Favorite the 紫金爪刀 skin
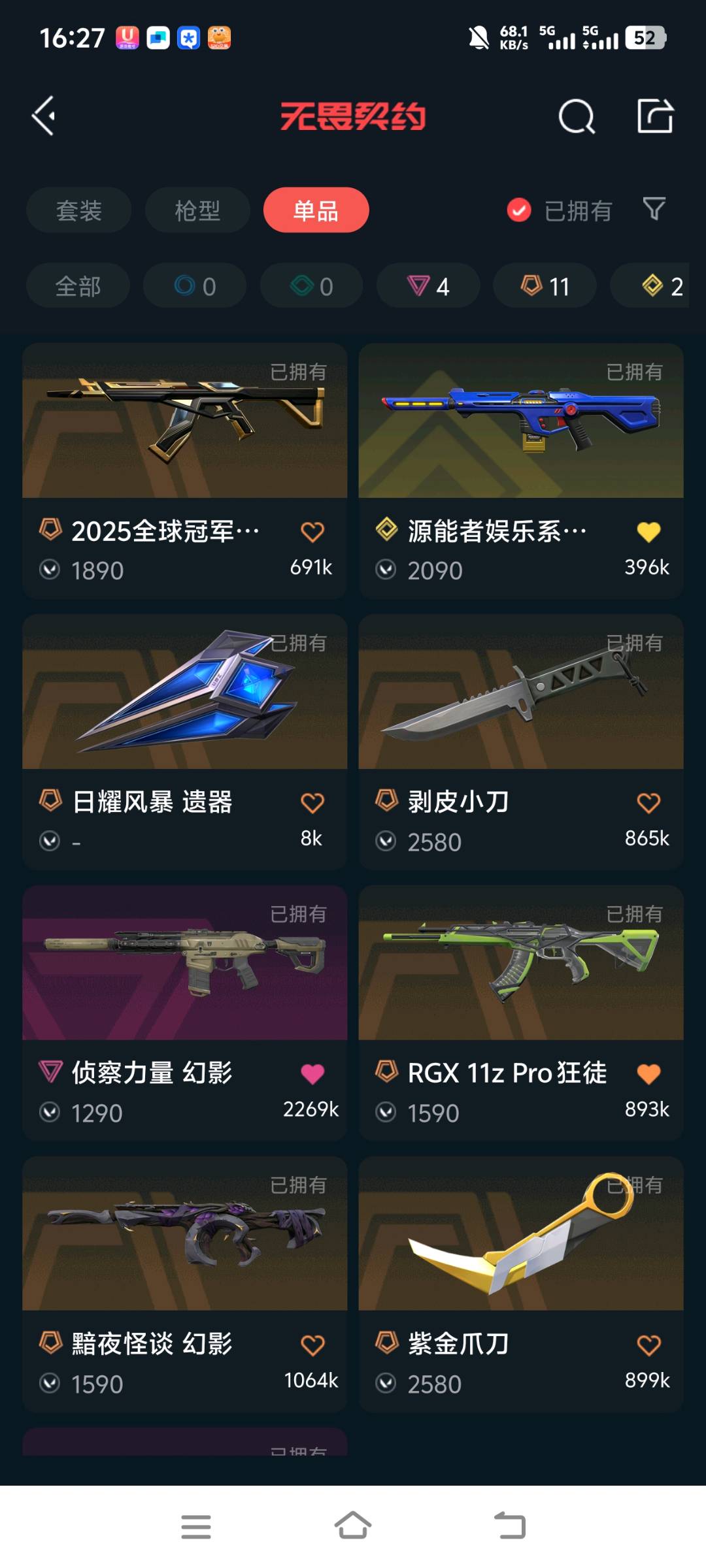The image size is (706, 1568). pyautogui.click(x=648, y=1345)
